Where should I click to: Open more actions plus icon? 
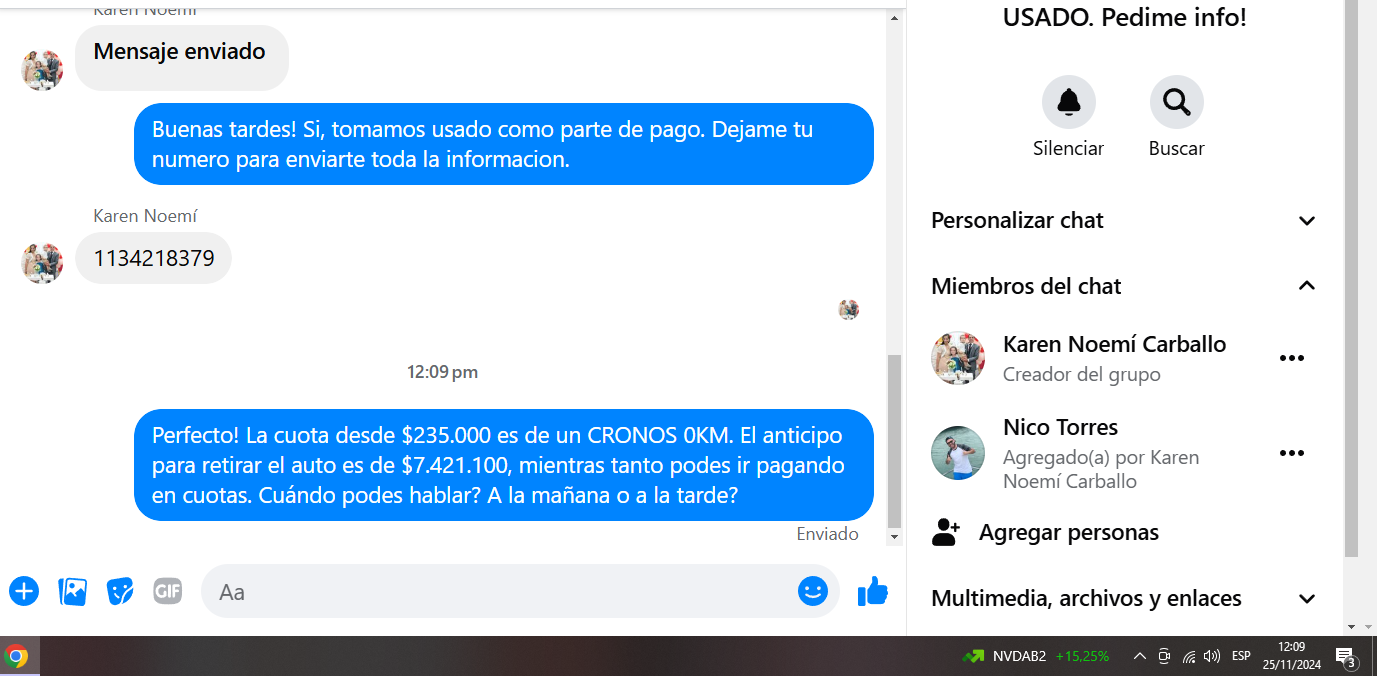pos(24,591)
